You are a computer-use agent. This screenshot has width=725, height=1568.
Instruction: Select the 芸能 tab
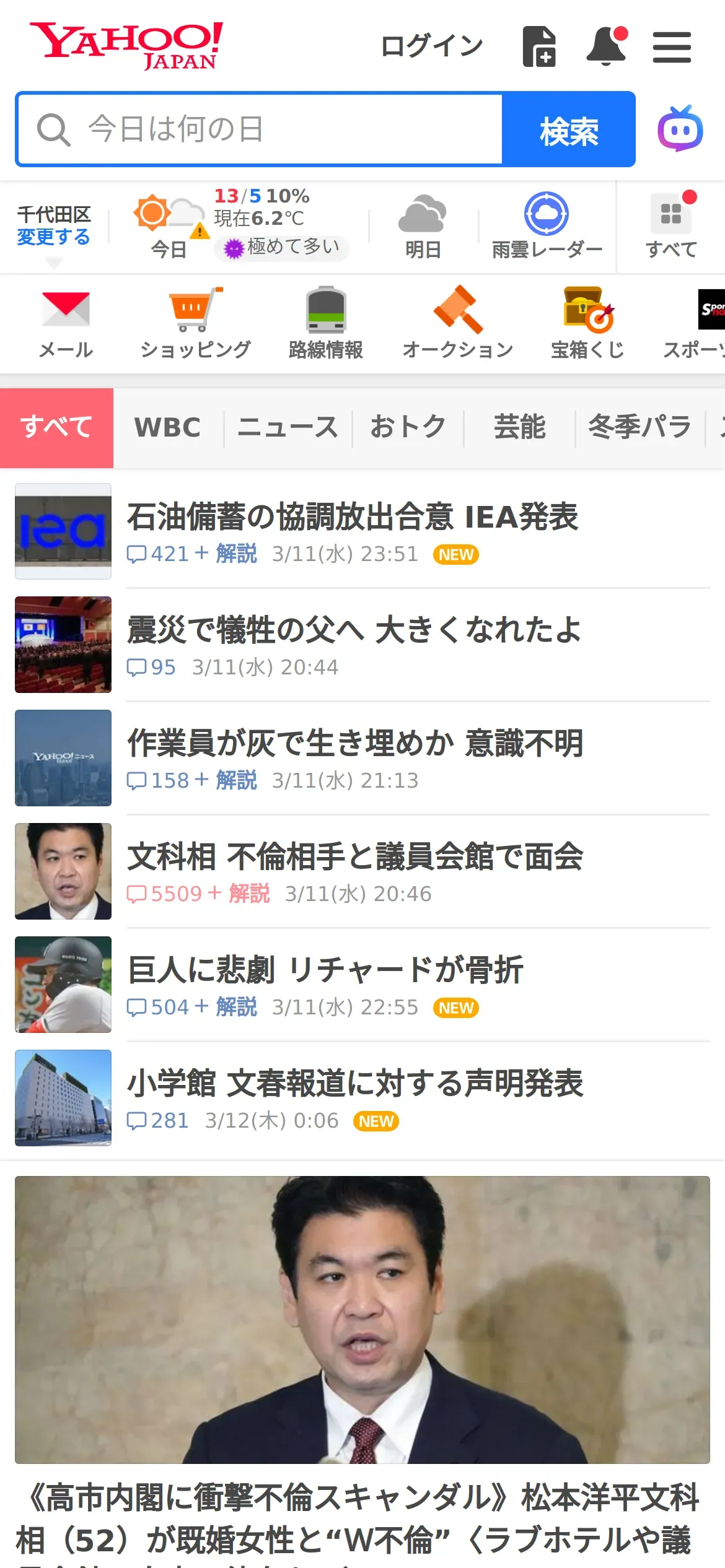tap(519, 428)
